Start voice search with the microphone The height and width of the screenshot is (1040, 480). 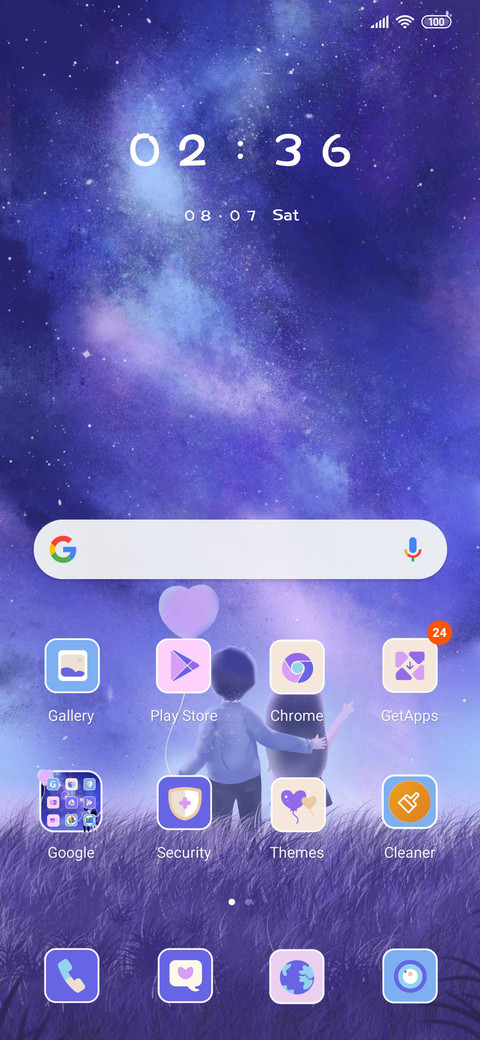(412, 549)
